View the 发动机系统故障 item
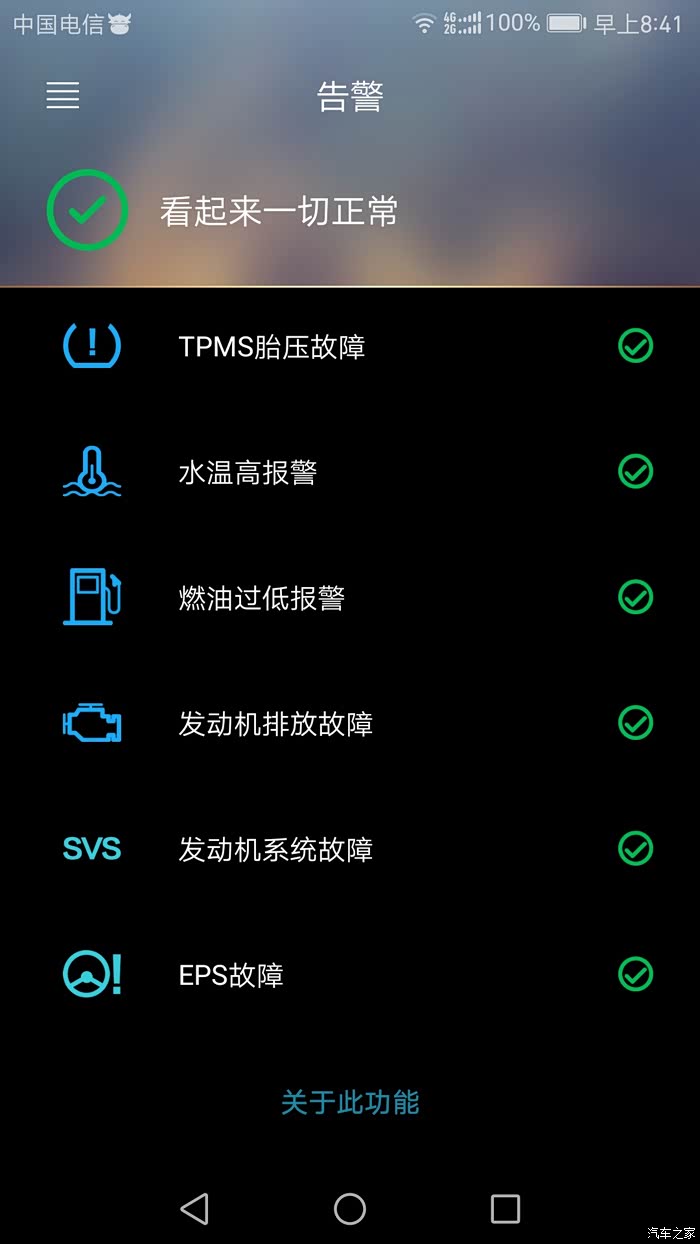The image size is (700, 1244). click(x=350, y=849)
